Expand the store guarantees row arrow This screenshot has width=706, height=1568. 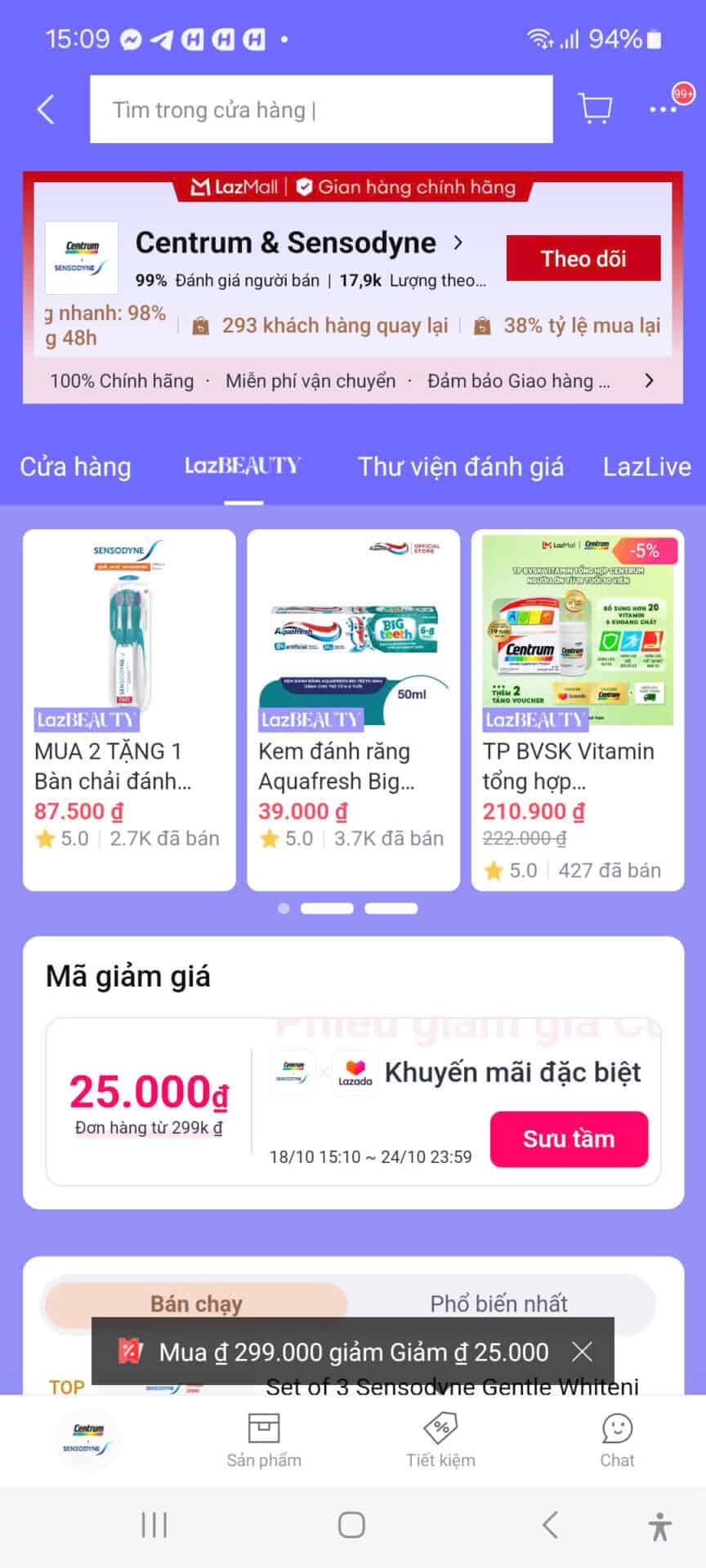coord(649,381)
